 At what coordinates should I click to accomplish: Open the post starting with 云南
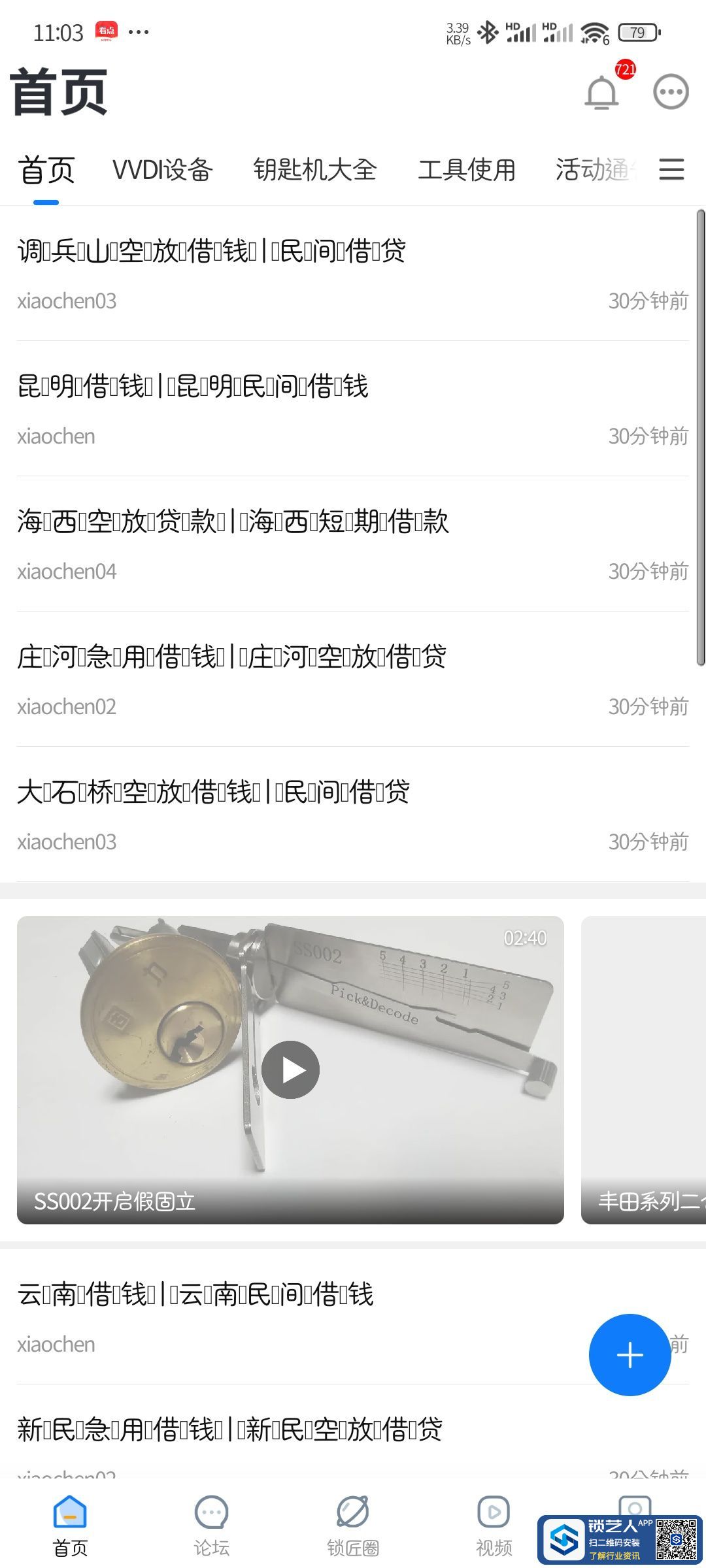pyautogui.click(x=195, y=1295)
